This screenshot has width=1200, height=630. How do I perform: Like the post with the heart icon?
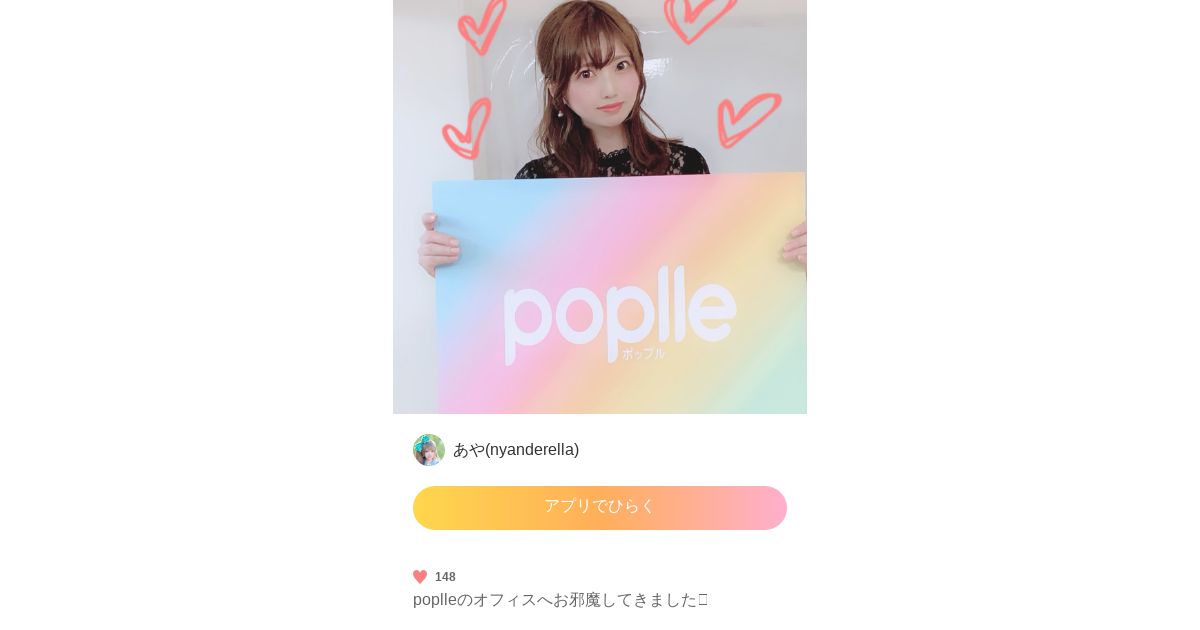click(420, 577)
